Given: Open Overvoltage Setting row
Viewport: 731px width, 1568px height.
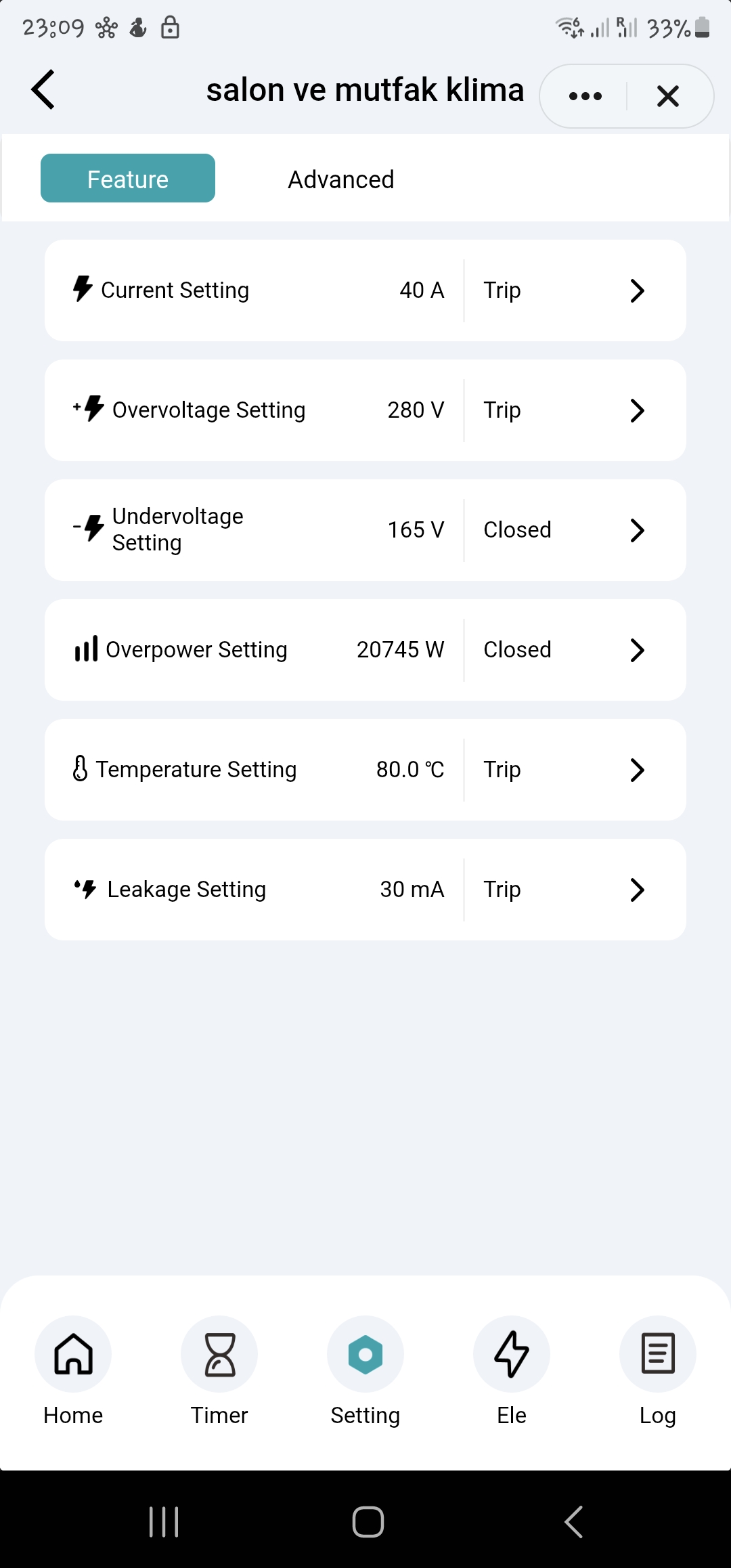Looking at the screenshot, I should point(365,410).
